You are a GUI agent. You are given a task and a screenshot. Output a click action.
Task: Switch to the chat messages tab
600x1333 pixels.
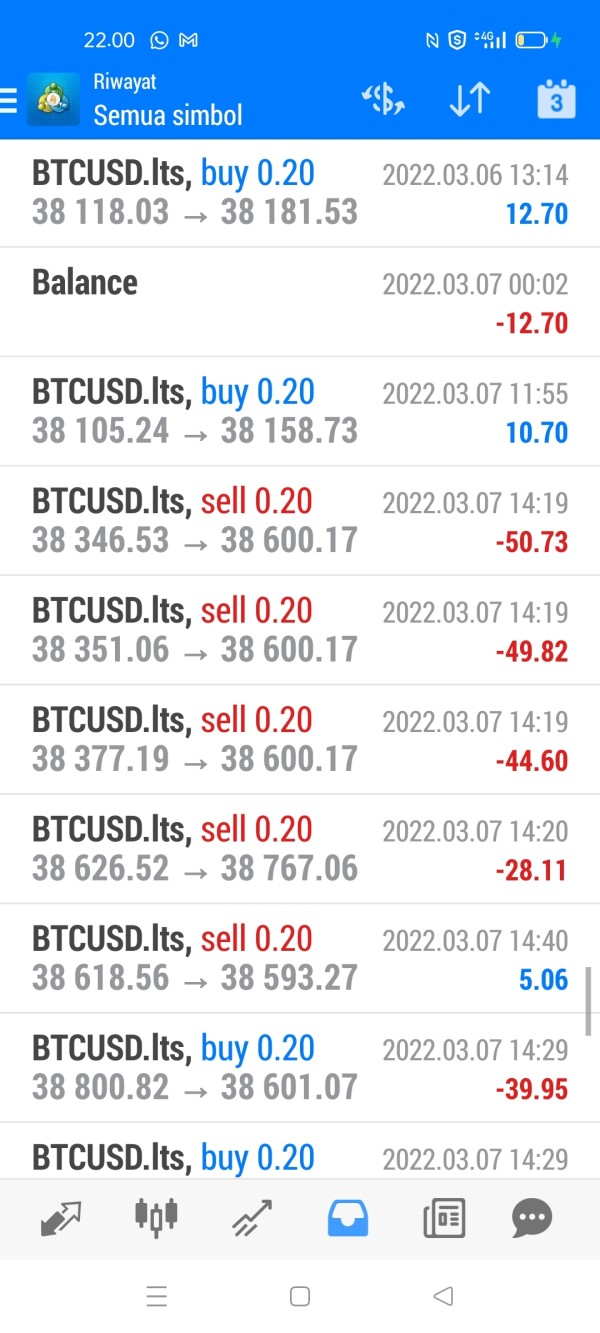point(532,1218)
